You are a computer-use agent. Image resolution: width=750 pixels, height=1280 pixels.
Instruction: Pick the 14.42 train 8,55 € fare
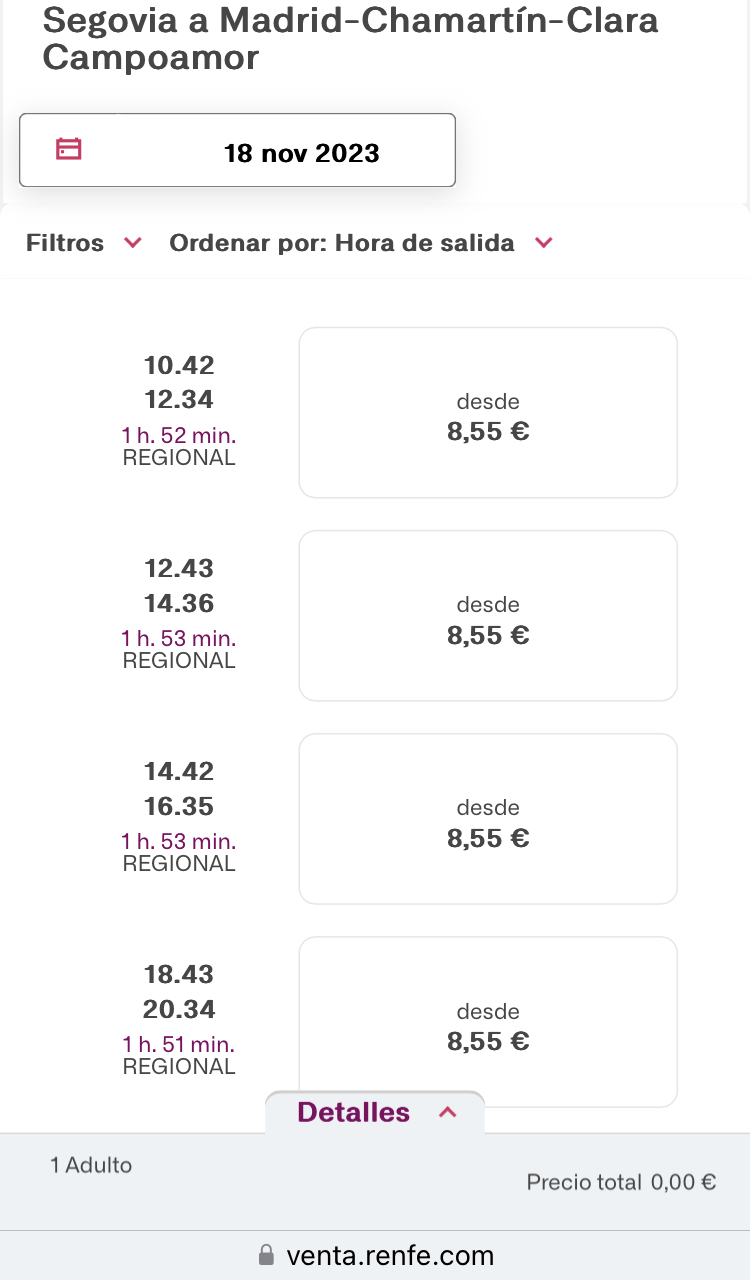[x=488, y=818]
